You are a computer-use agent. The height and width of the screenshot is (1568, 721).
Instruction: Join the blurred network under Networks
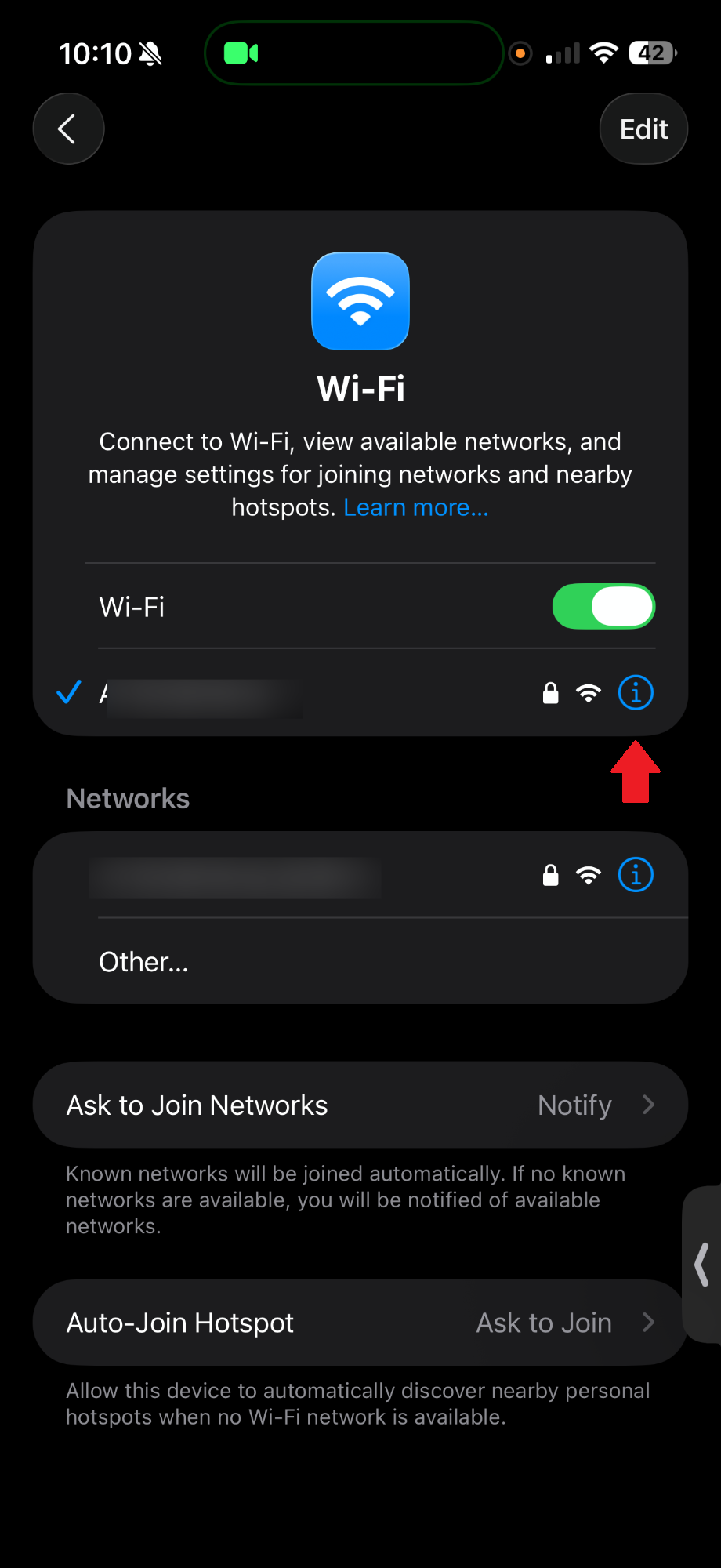pos(235,877)
